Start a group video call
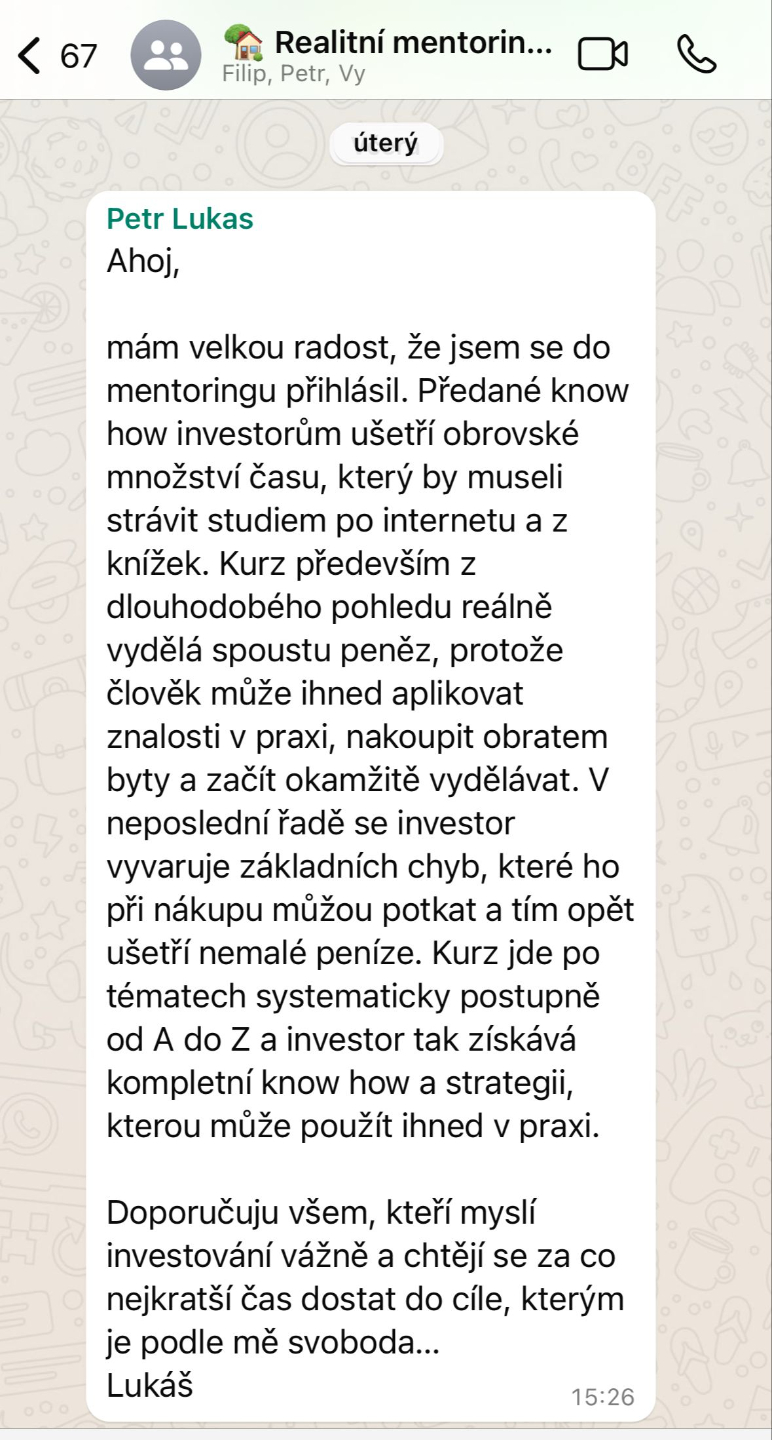 (x=603, y=54)
